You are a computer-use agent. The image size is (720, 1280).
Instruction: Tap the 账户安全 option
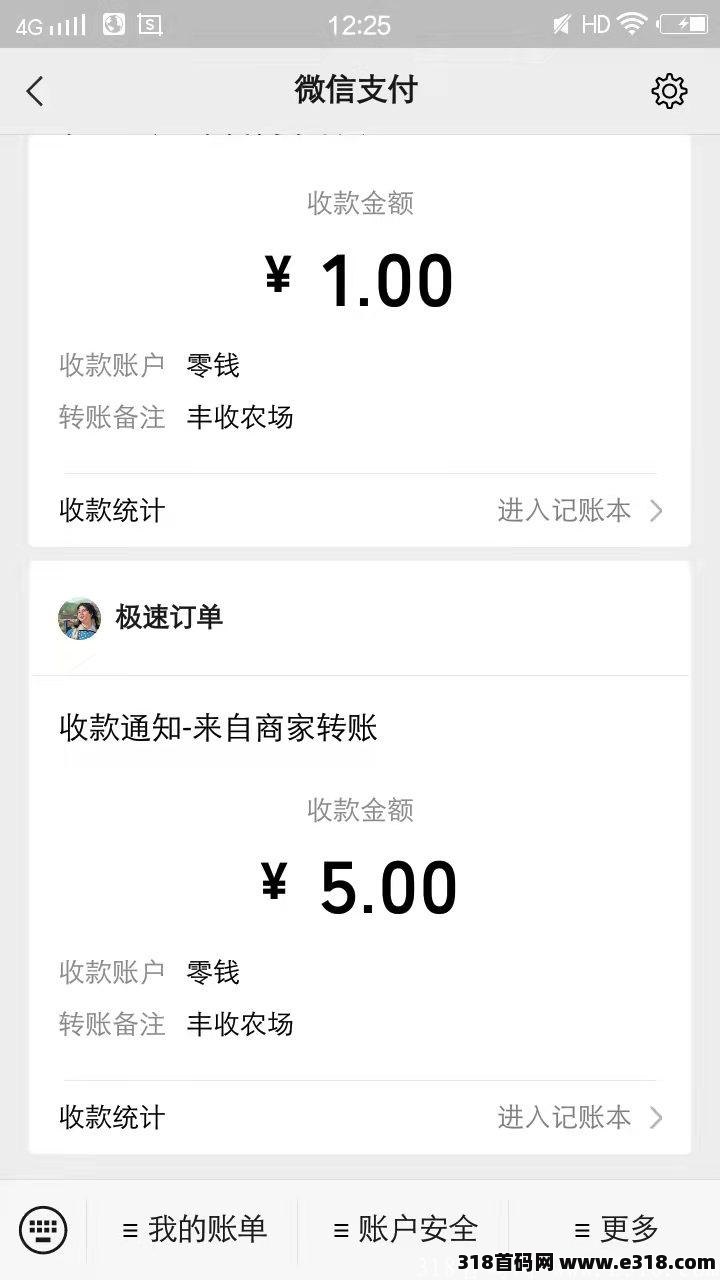[x=406, y=1229]
